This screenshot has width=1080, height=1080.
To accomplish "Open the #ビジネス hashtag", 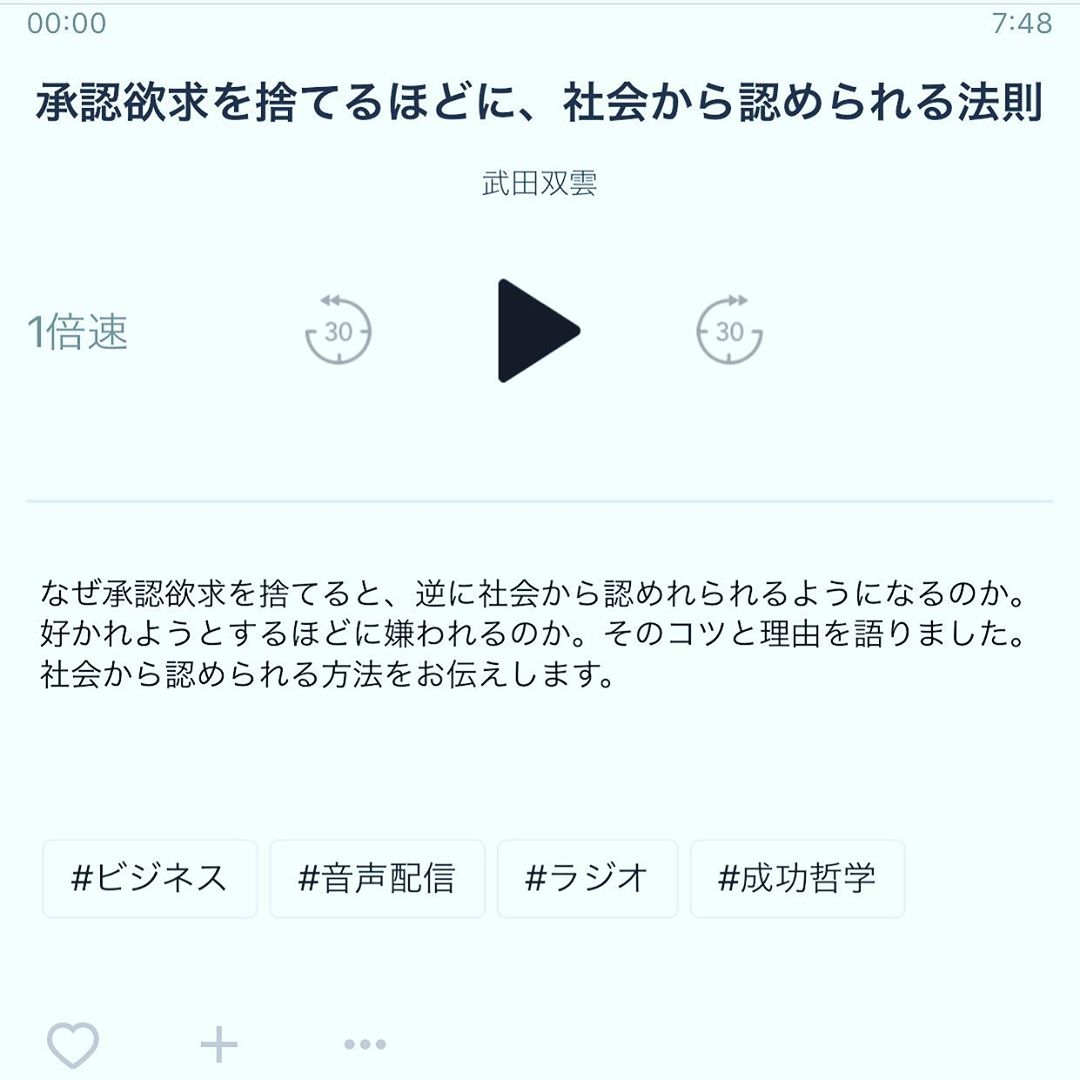I will 150,879.
